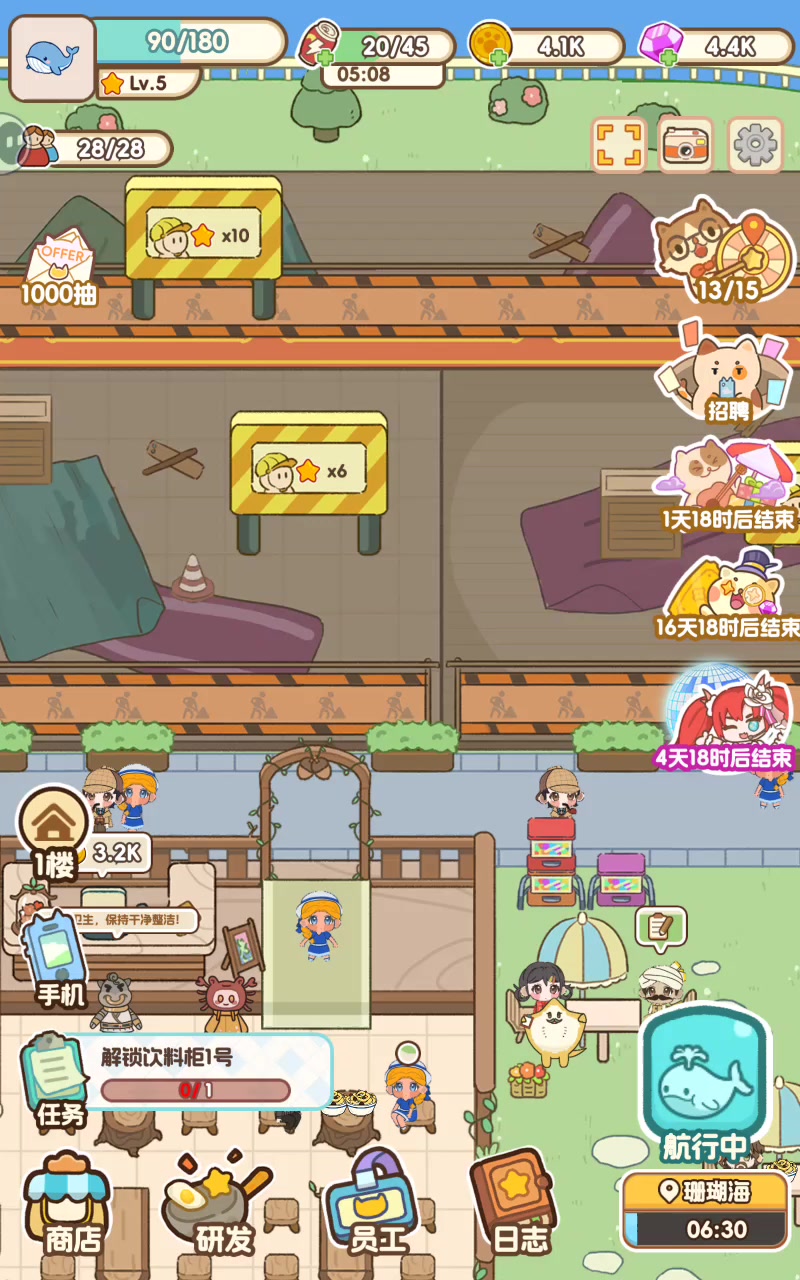Screen dimensions: 800x1280
Task: Go to 研发 research
Action: tap(222, 1205)
